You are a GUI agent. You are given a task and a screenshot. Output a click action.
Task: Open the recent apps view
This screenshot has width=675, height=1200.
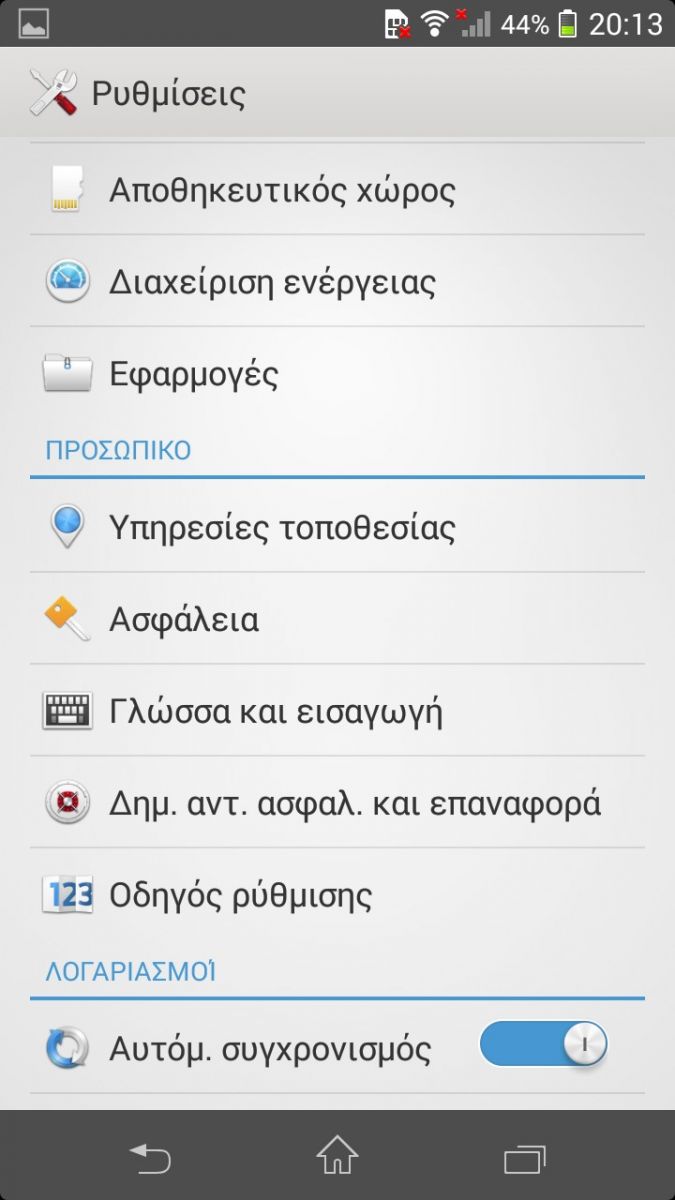525,1158
